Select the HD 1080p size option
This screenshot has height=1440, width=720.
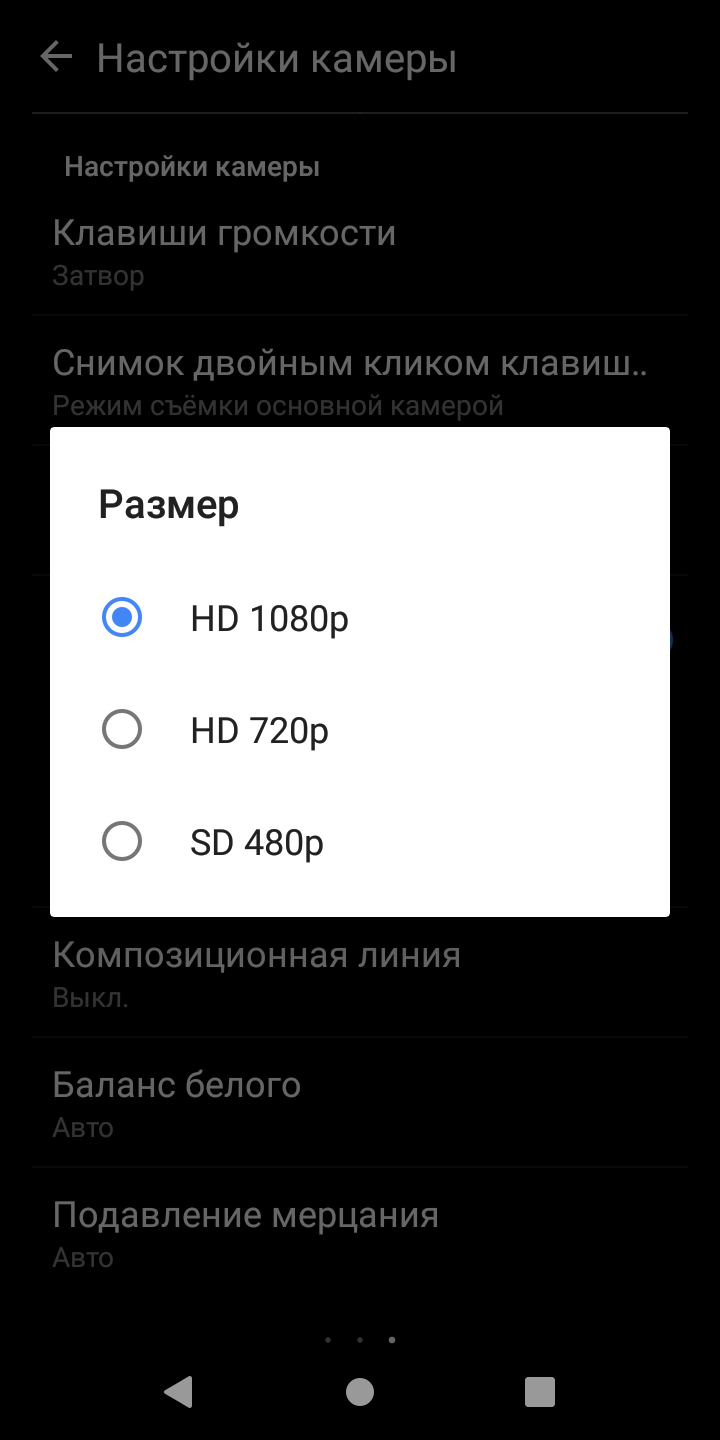click(x=360, y=619)
